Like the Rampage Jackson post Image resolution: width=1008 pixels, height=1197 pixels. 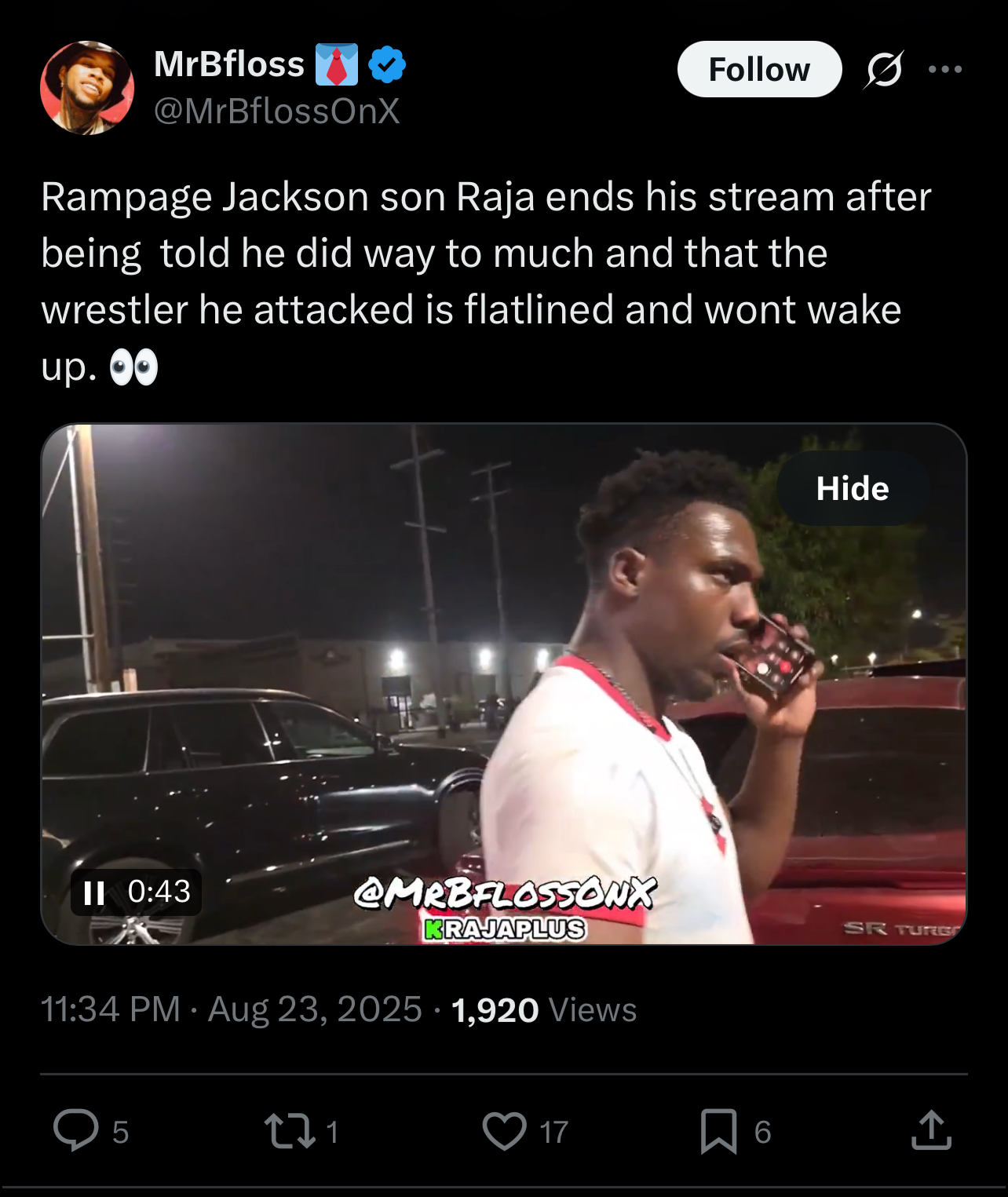505,1131
